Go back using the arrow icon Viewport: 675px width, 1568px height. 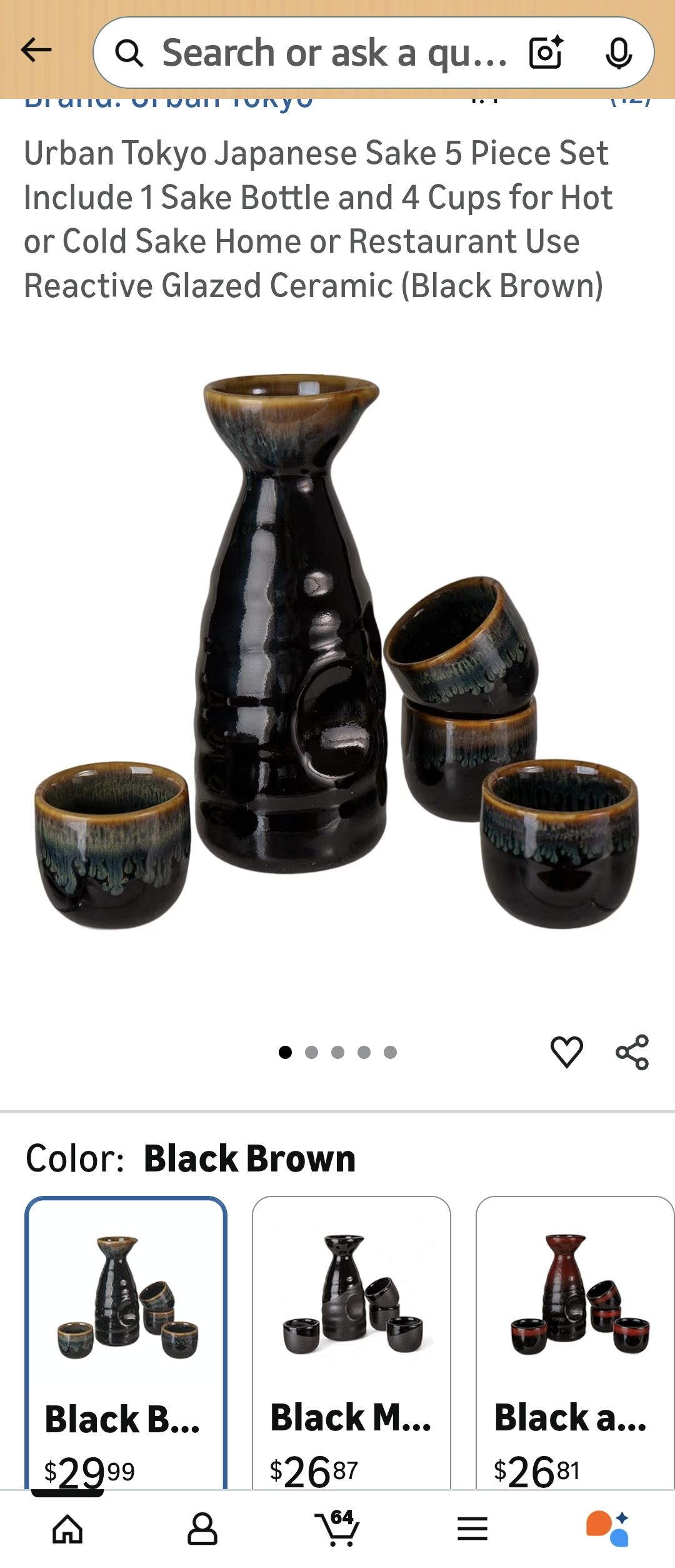click(36, 50)
